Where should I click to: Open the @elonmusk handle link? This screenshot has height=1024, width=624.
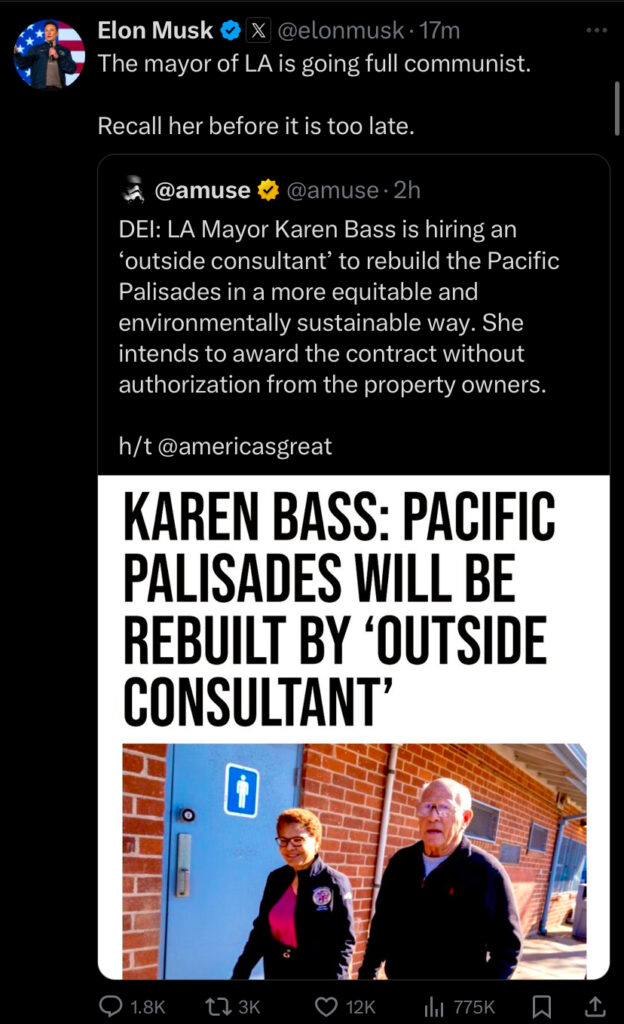coord(340,31)
